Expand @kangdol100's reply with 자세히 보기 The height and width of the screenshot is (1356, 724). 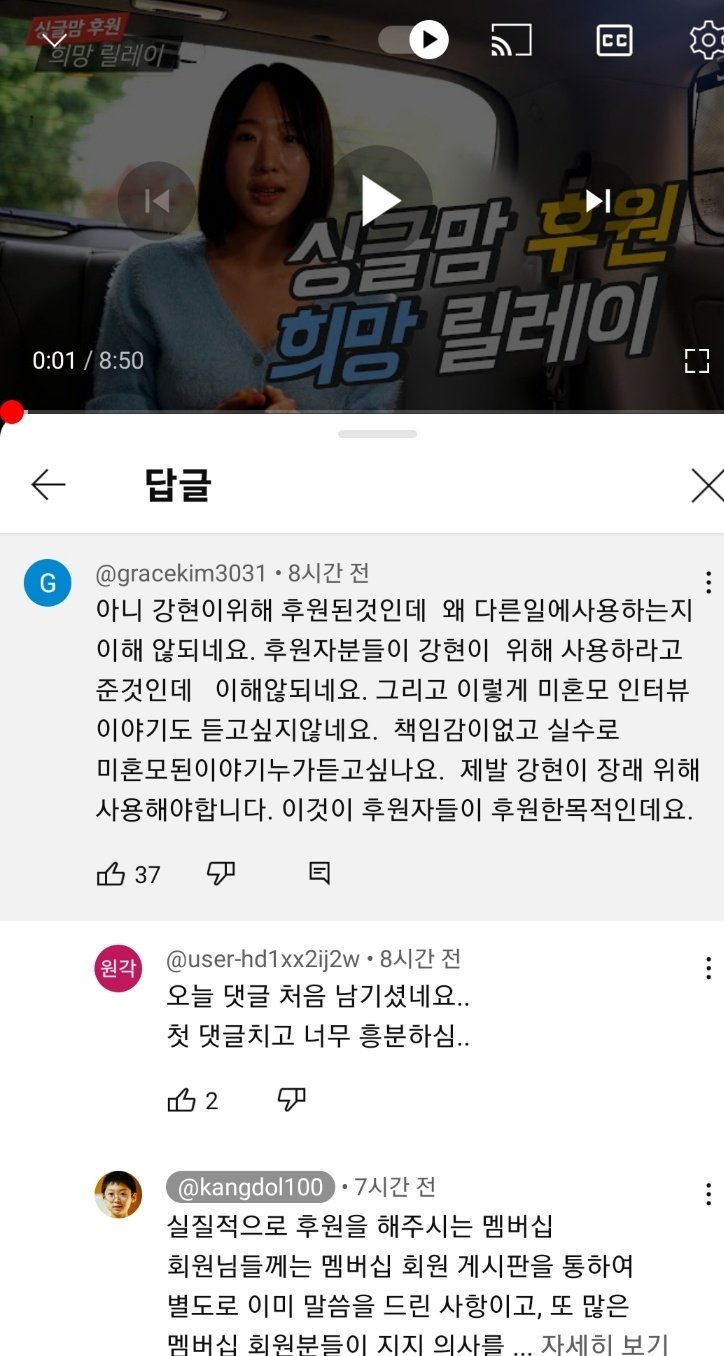tap(604, 1344)
